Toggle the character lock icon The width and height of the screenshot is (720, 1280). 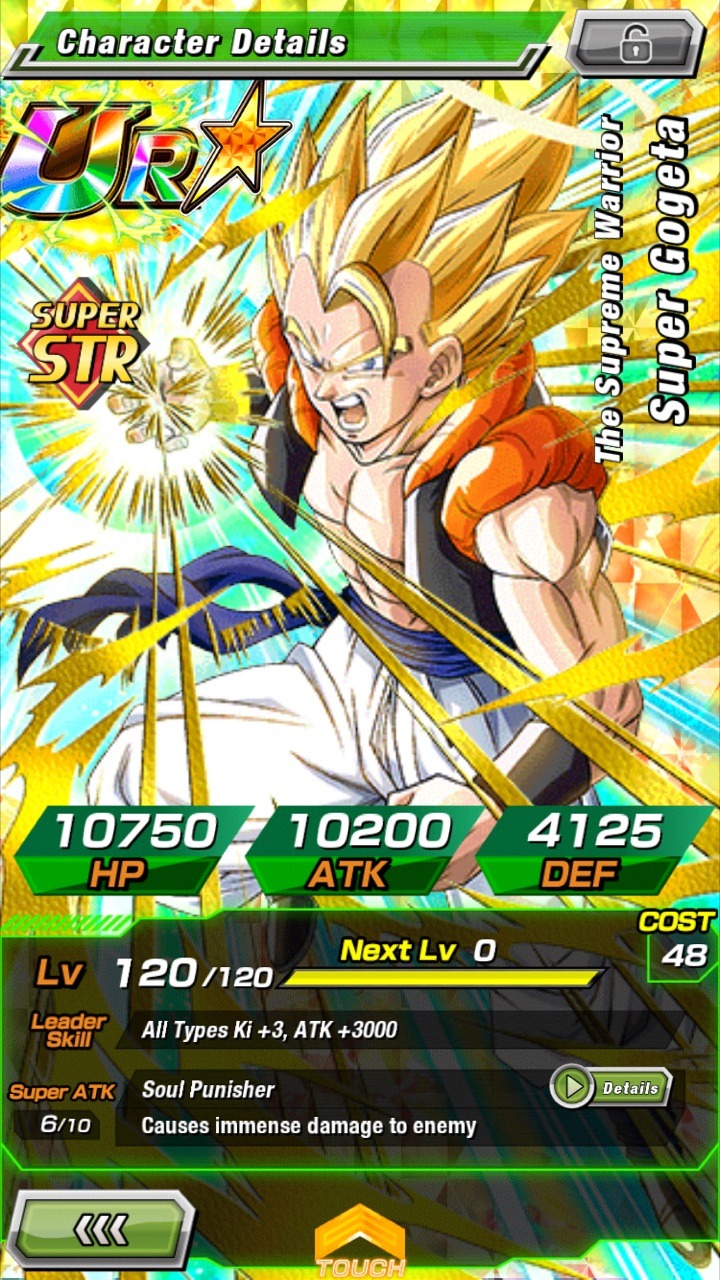[x=636, y=42]
